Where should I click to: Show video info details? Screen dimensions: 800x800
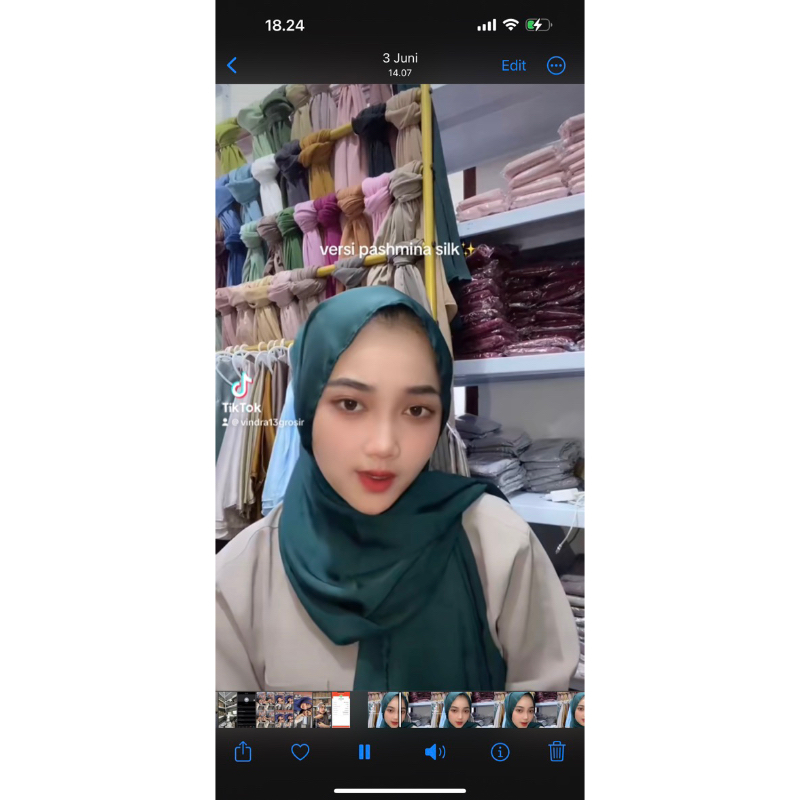(x=500, y=752)
